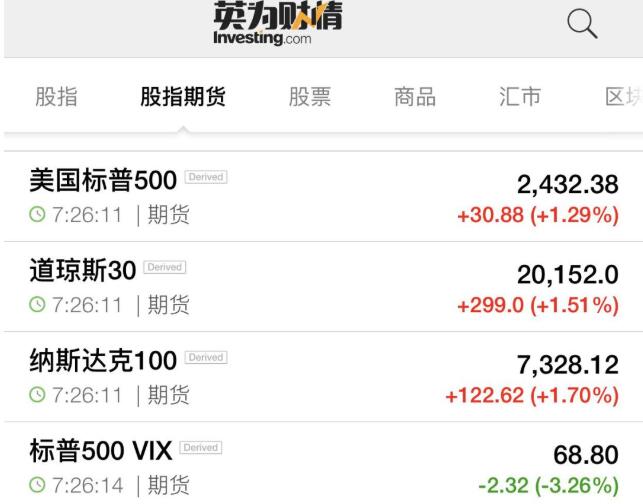
Task: Go to the 股票 tab
Action: pos(309,98)
